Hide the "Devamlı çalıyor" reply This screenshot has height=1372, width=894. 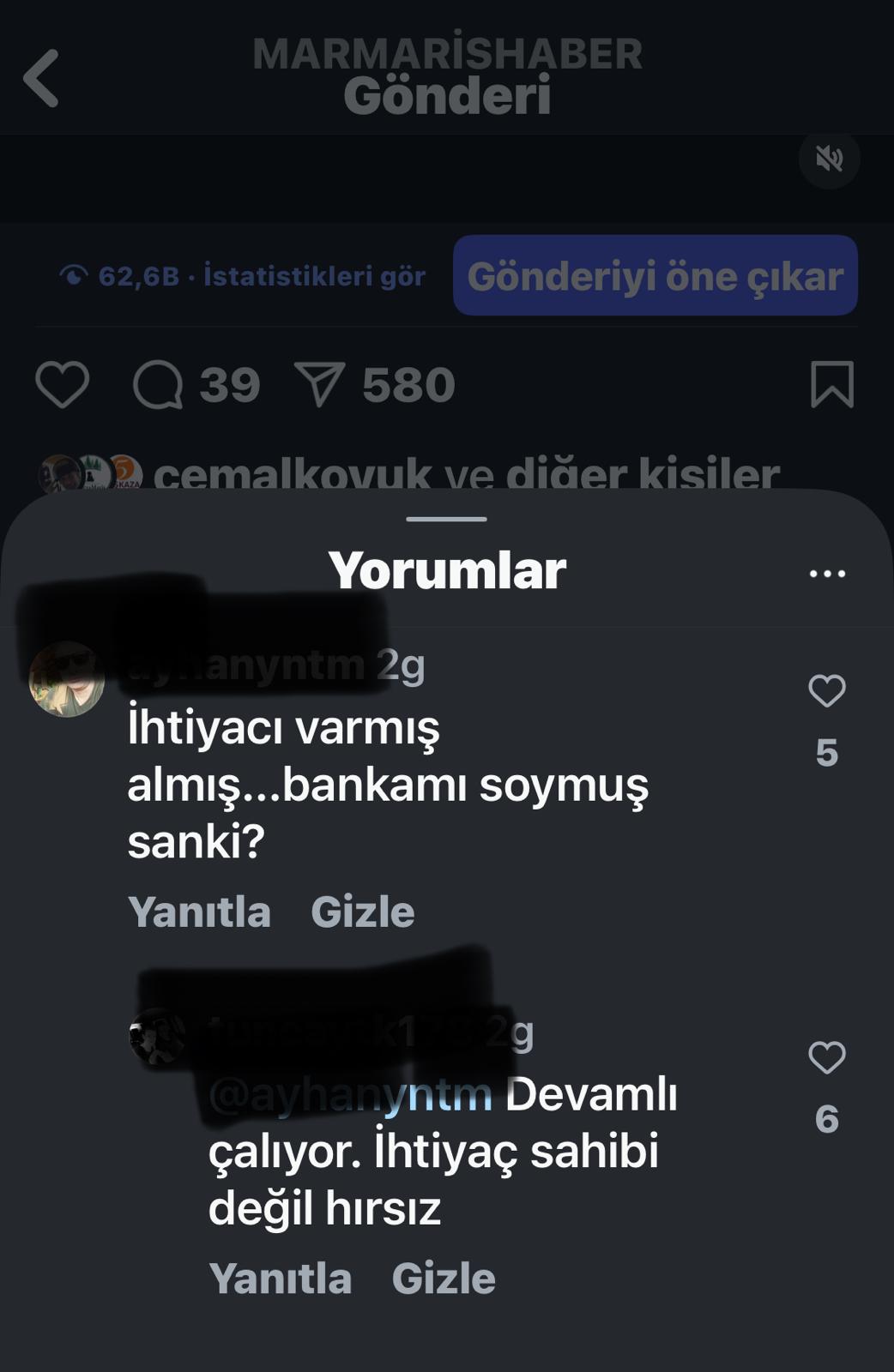click(x=444, y=1278)
